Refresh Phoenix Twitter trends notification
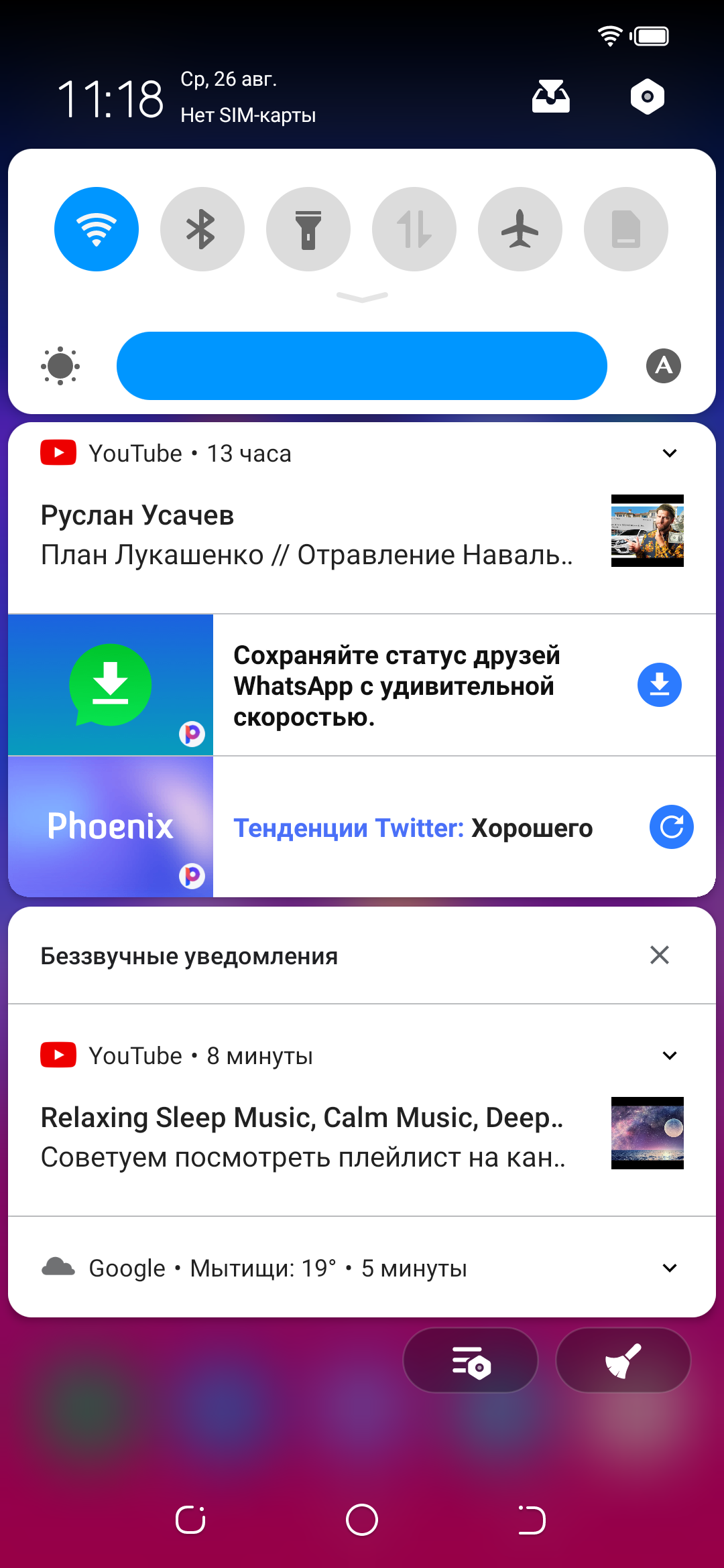This screenshot has width=724, height=1568. (671, 827)
